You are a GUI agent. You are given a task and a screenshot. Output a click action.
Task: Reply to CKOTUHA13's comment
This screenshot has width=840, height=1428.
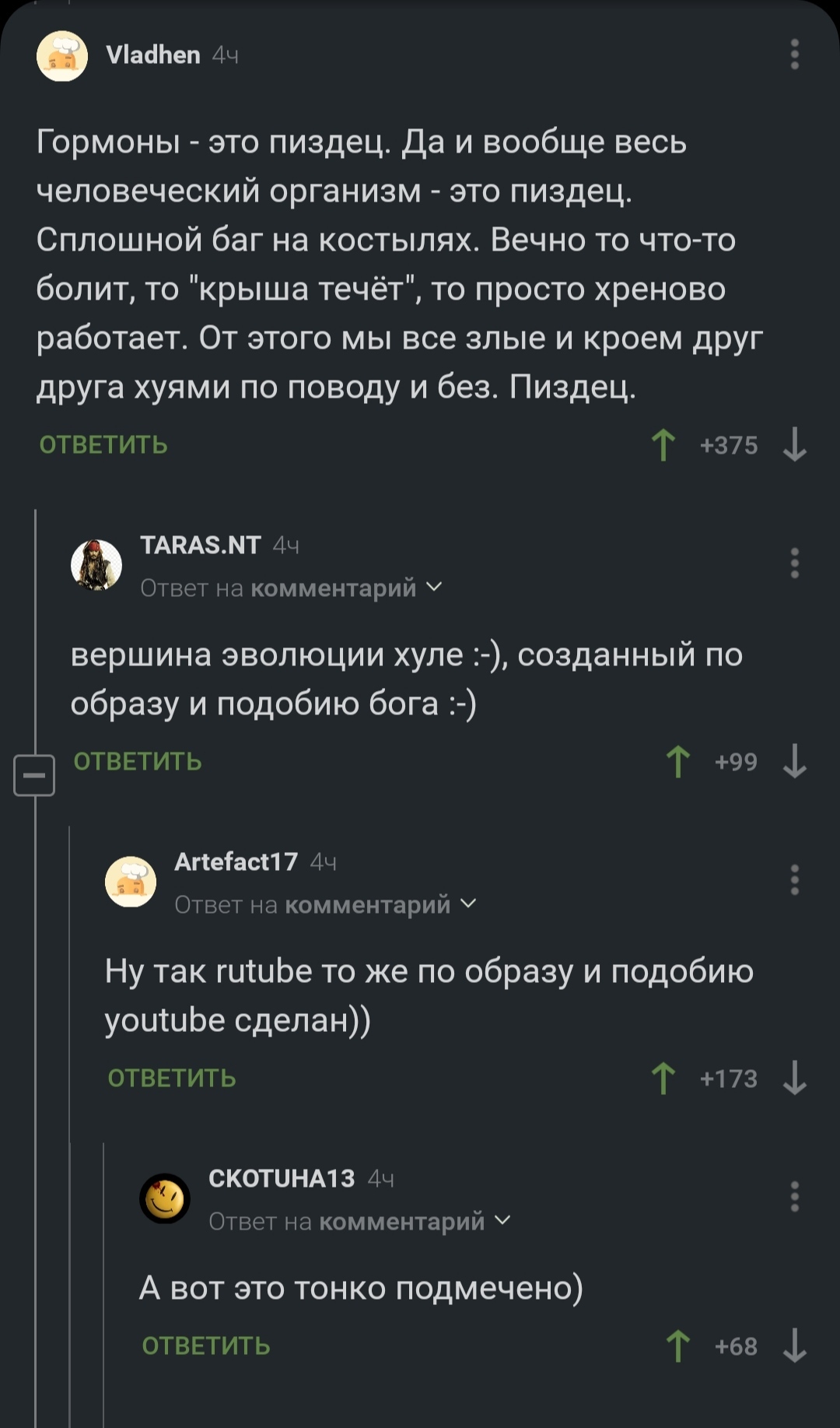pyautogui.click(x=206, y=1346)
